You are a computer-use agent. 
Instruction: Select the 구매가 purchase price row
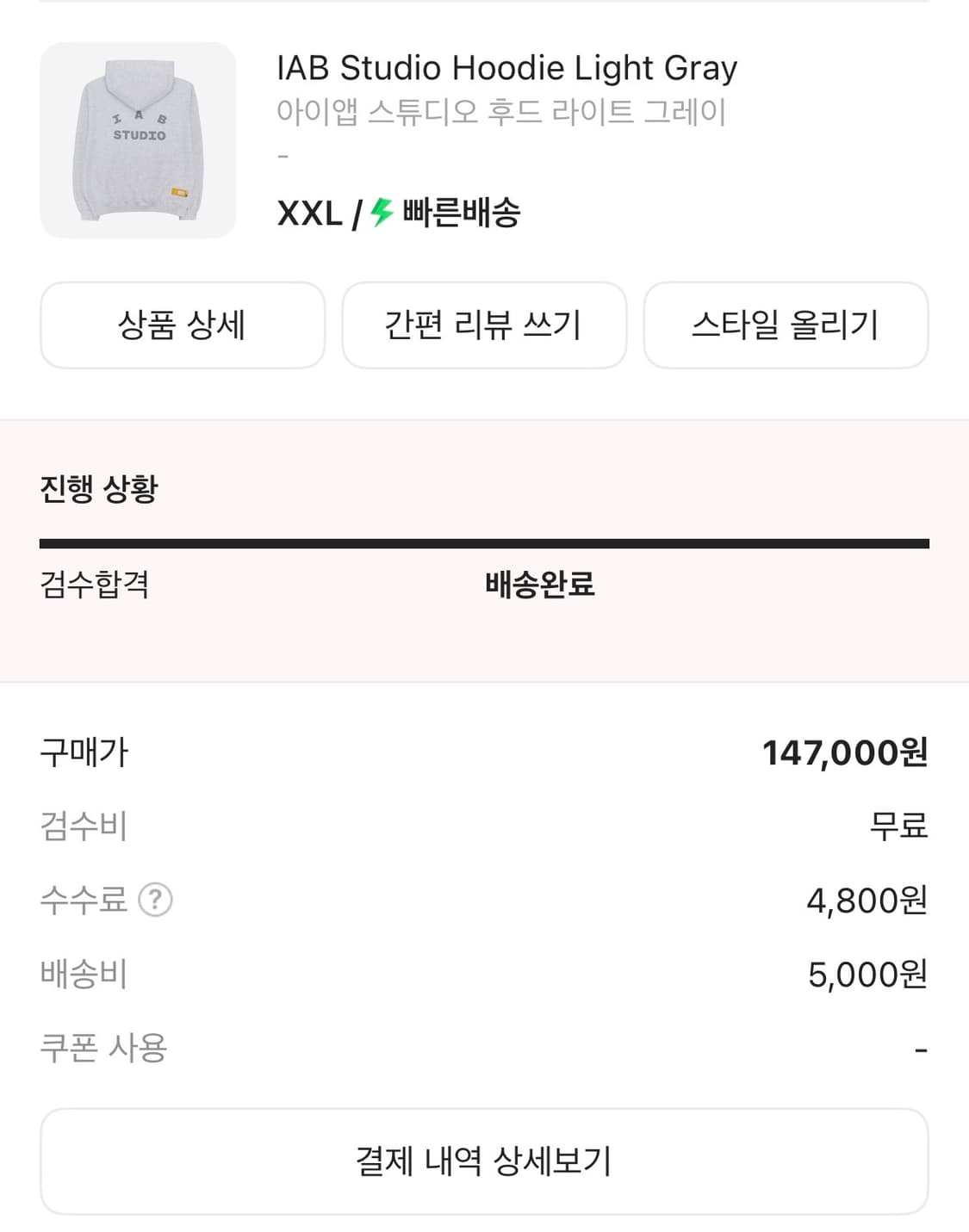click(x=84, y=752)
